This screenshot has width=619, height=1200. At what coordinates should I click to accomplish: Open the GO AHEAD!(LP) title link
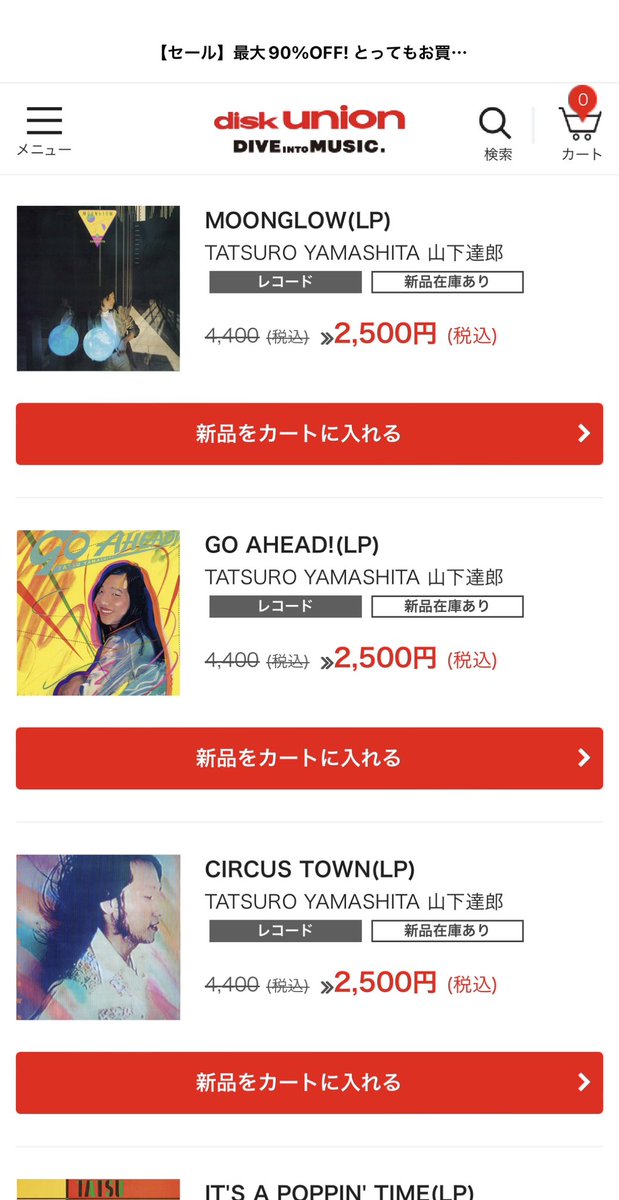tap(292, 544)
